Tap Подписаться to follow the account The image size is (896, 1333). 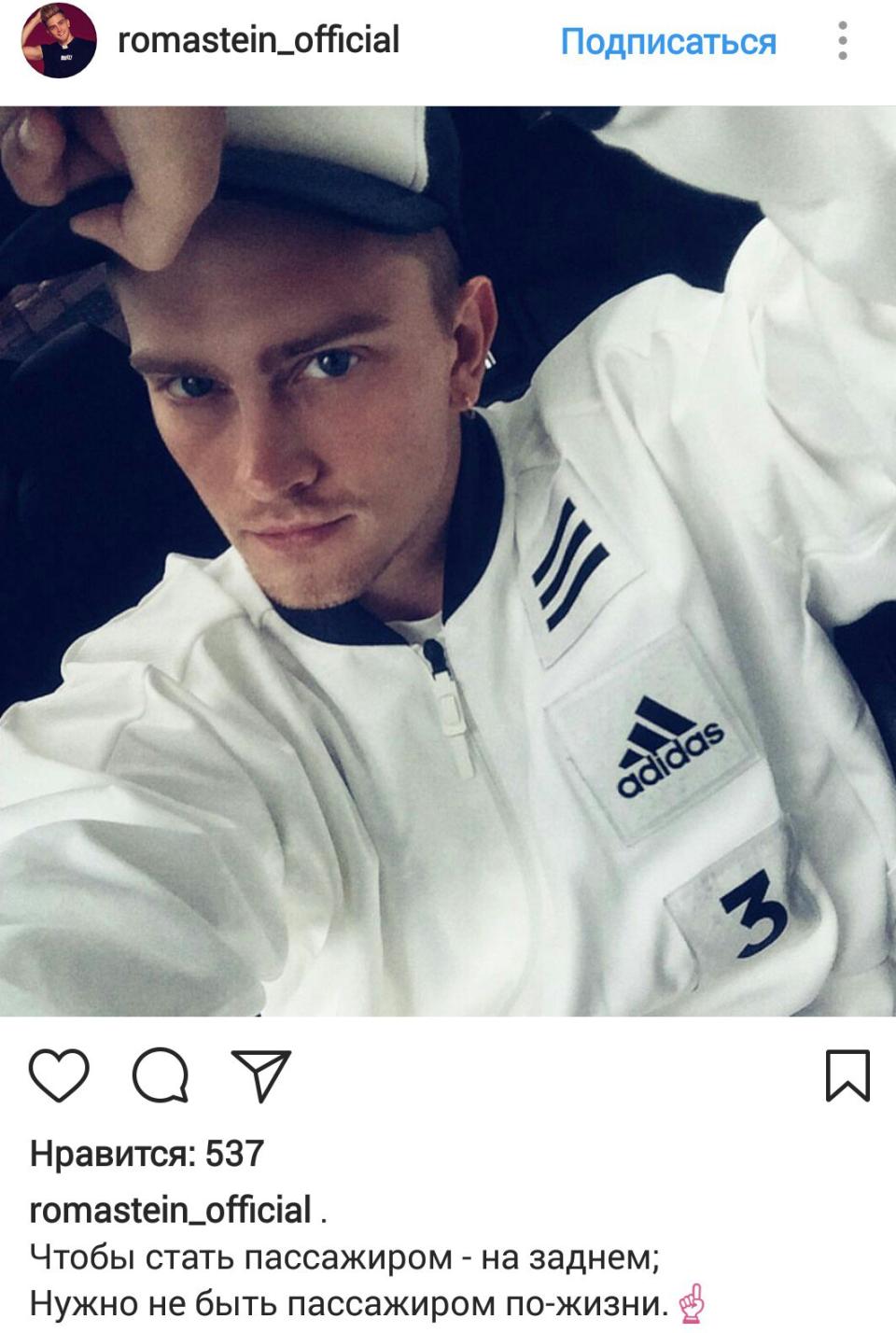[668, 42]
